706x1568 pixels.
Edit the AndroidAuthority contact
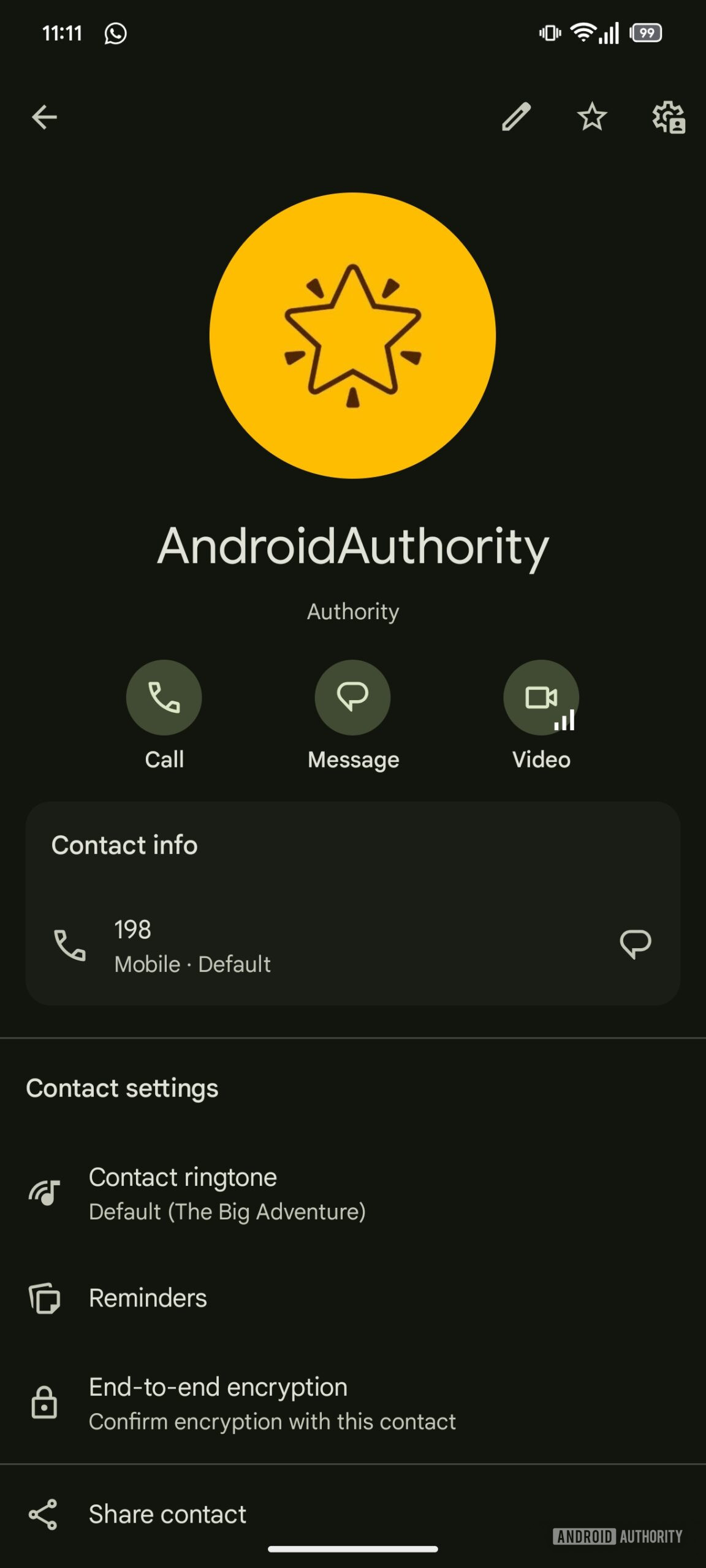click(516, 117)
